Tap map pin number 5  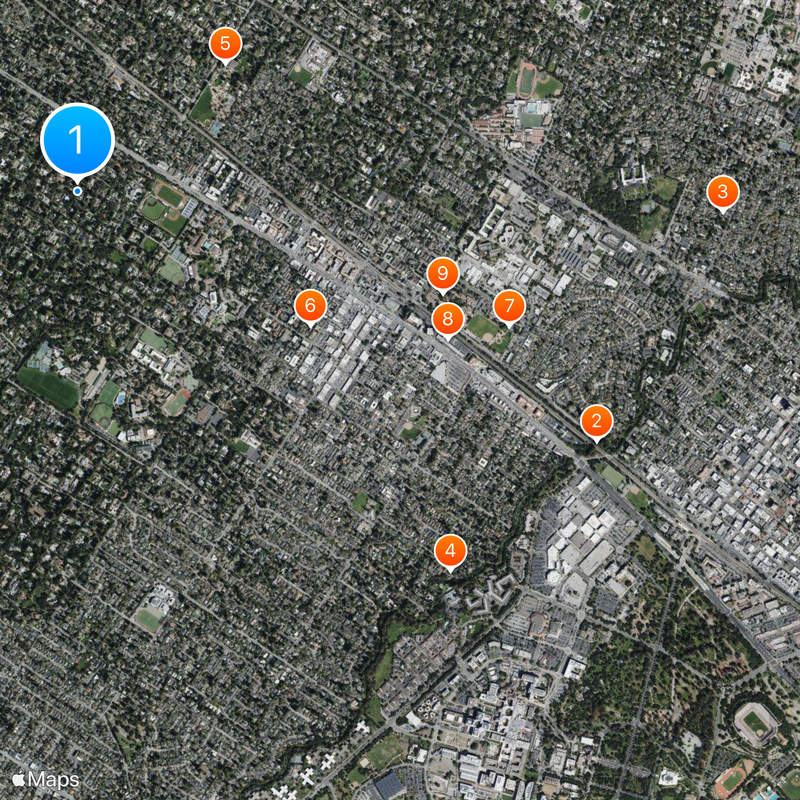(225, 44)
